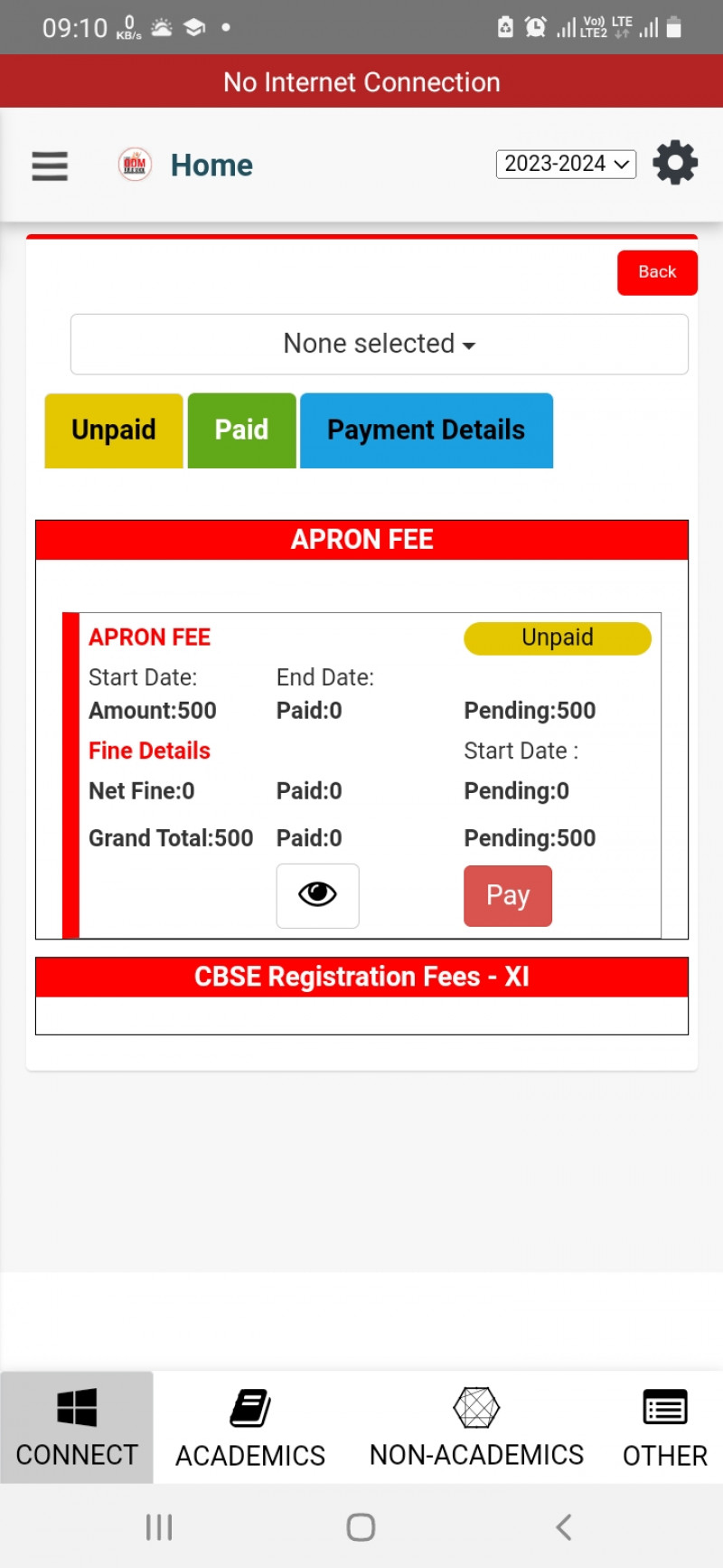Tap the system back navigation button
Viewport: 723px width, 1568px height.
click(x=564, y=1527)
